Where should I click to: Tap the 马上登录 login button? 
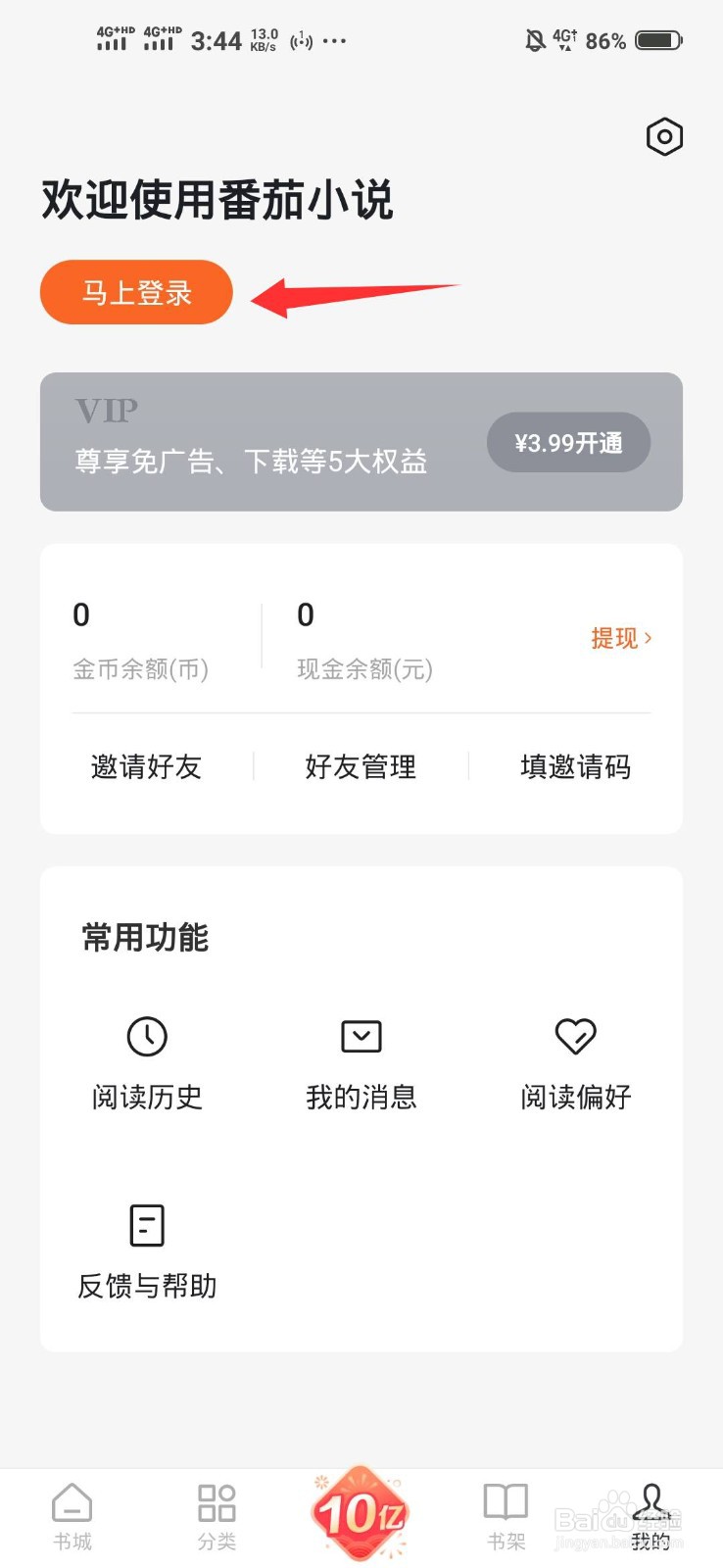coord(135,292)
